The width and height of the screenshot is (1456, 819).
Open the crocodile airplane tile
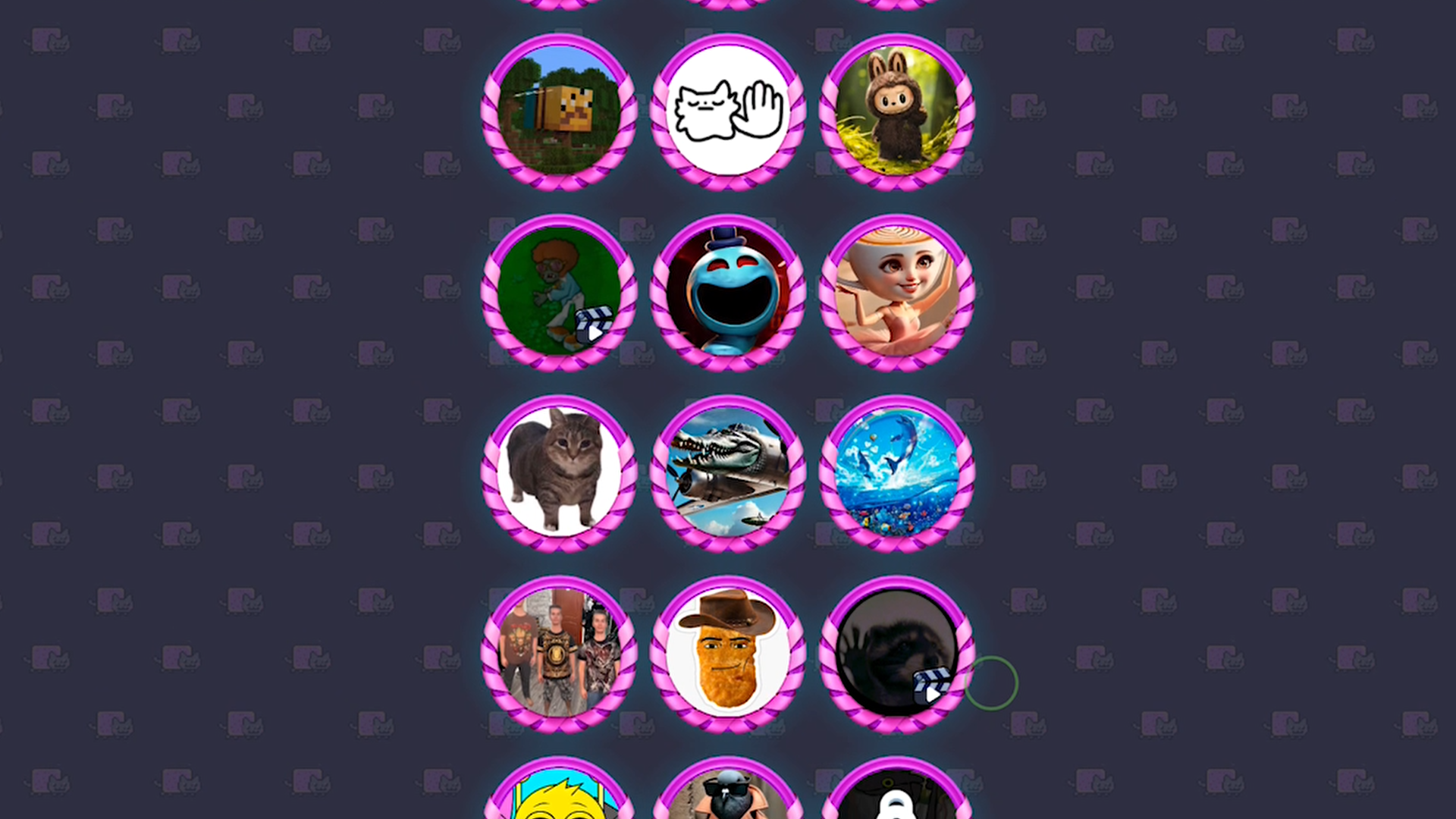coord(728,472)
